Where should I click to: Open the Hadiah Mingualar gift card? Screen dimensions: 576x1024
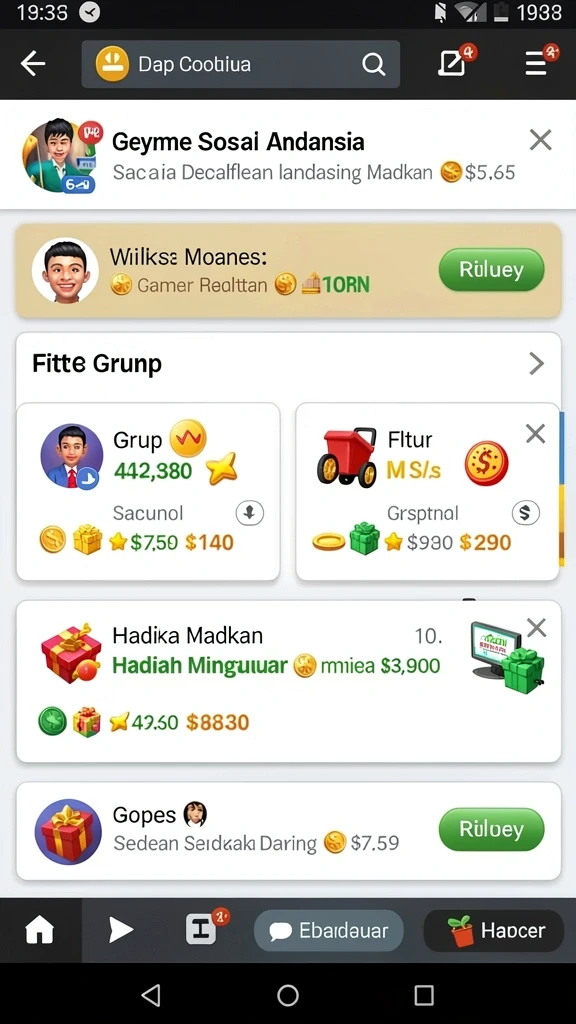288,681
